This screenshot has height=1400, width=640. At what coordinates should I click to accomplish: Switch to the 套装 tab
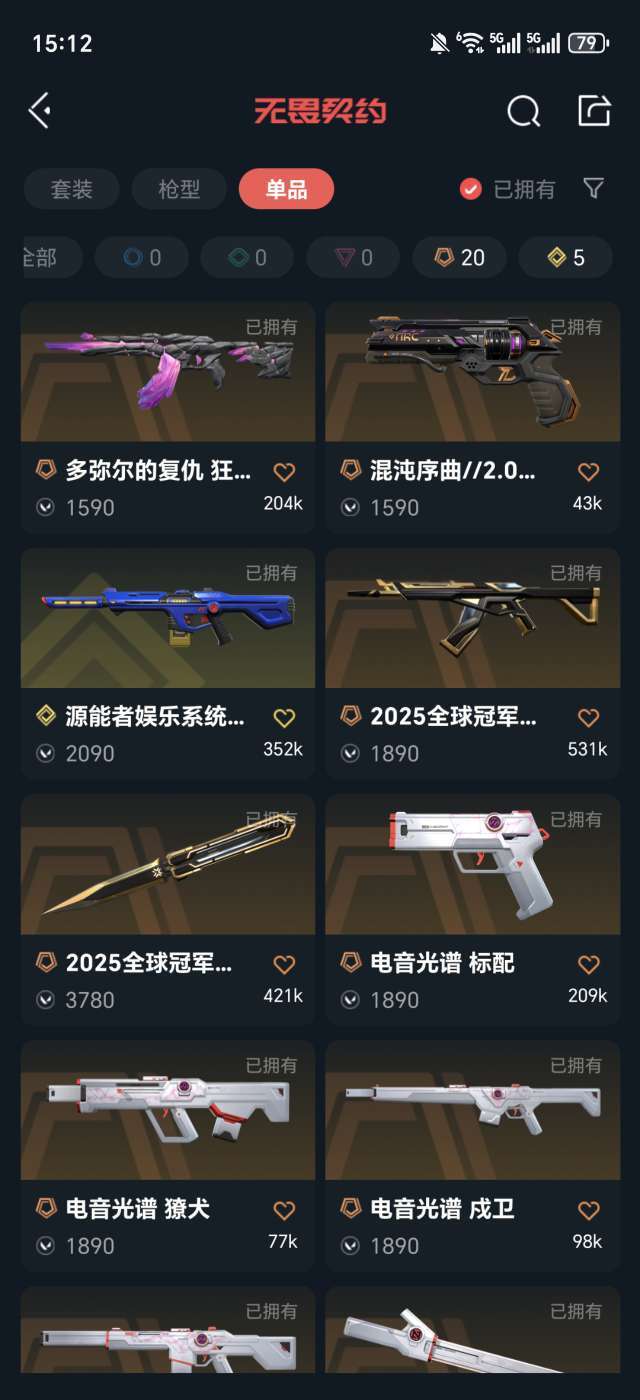[x=72, y=189]
